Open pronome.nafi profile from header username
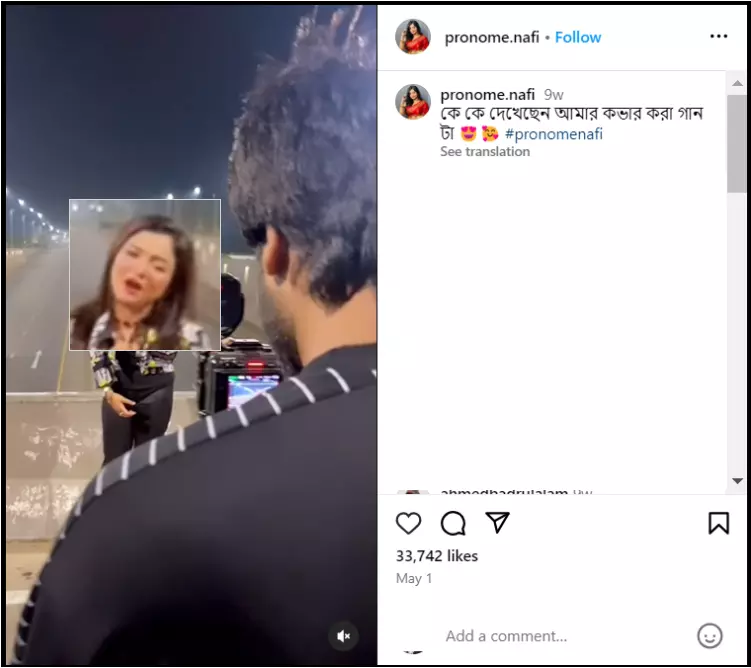Image resolution: width=751 pixels, height=668 pixels. click(490, 37)
